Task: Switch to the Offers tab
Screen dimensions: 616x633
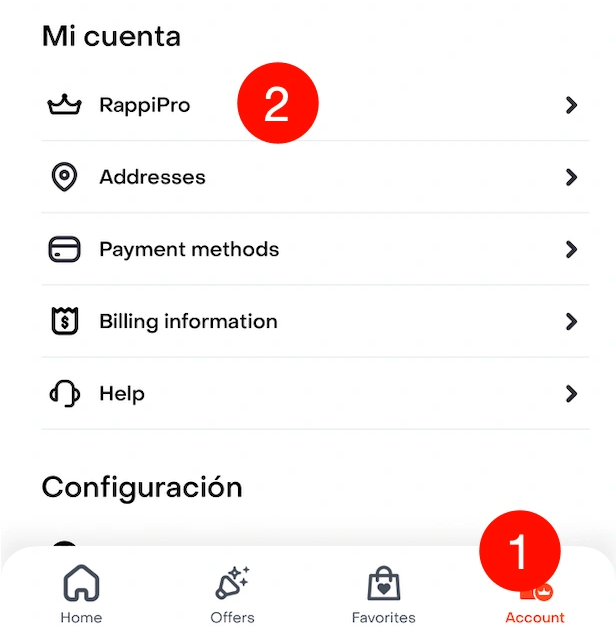Action: [x=232, y=595]
